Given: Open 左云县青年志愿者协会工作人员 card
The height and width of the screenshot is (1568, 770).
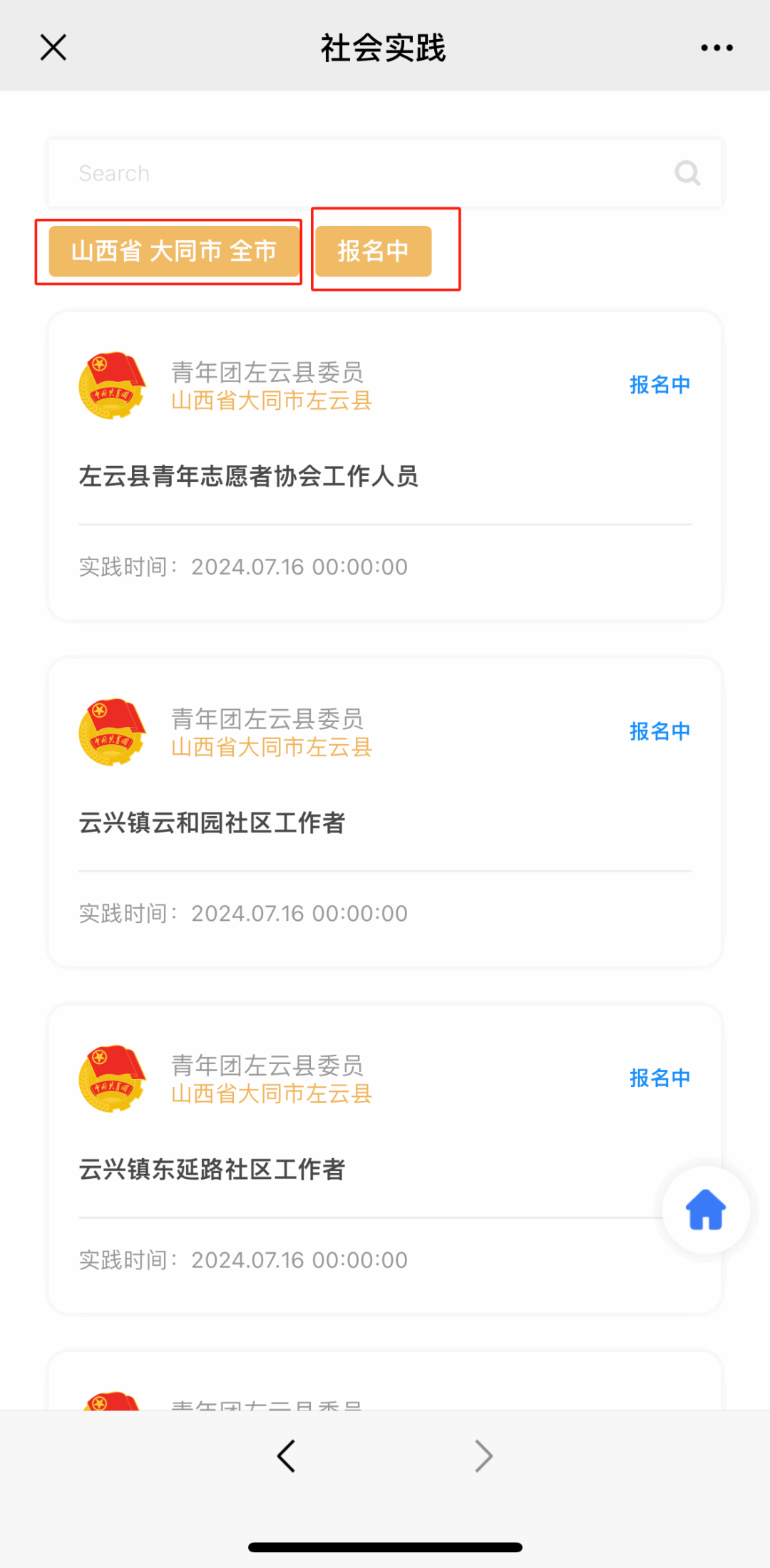Looking at the screenshot, I should [248, 476].
